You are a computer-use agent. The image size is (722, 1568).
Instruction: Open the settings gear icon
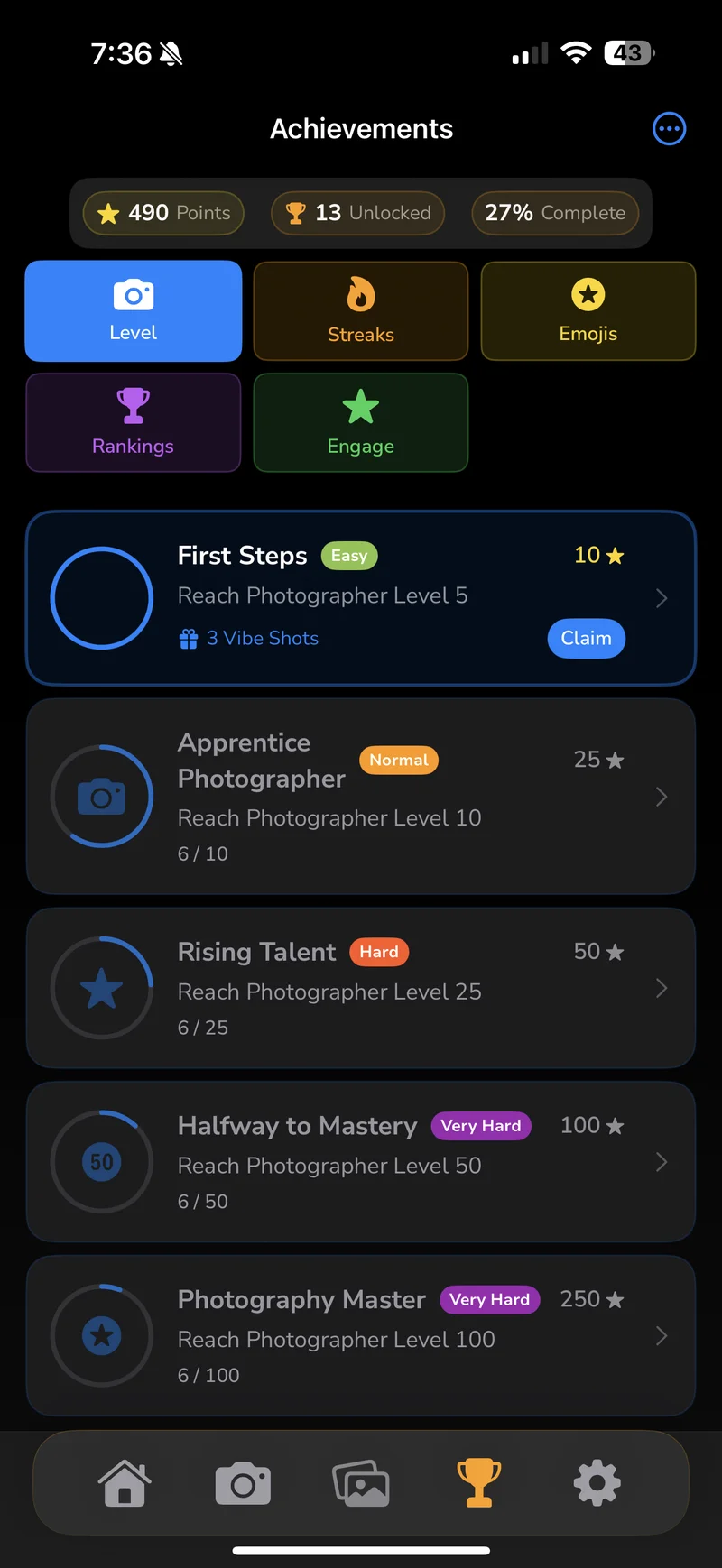point(596,1482)
